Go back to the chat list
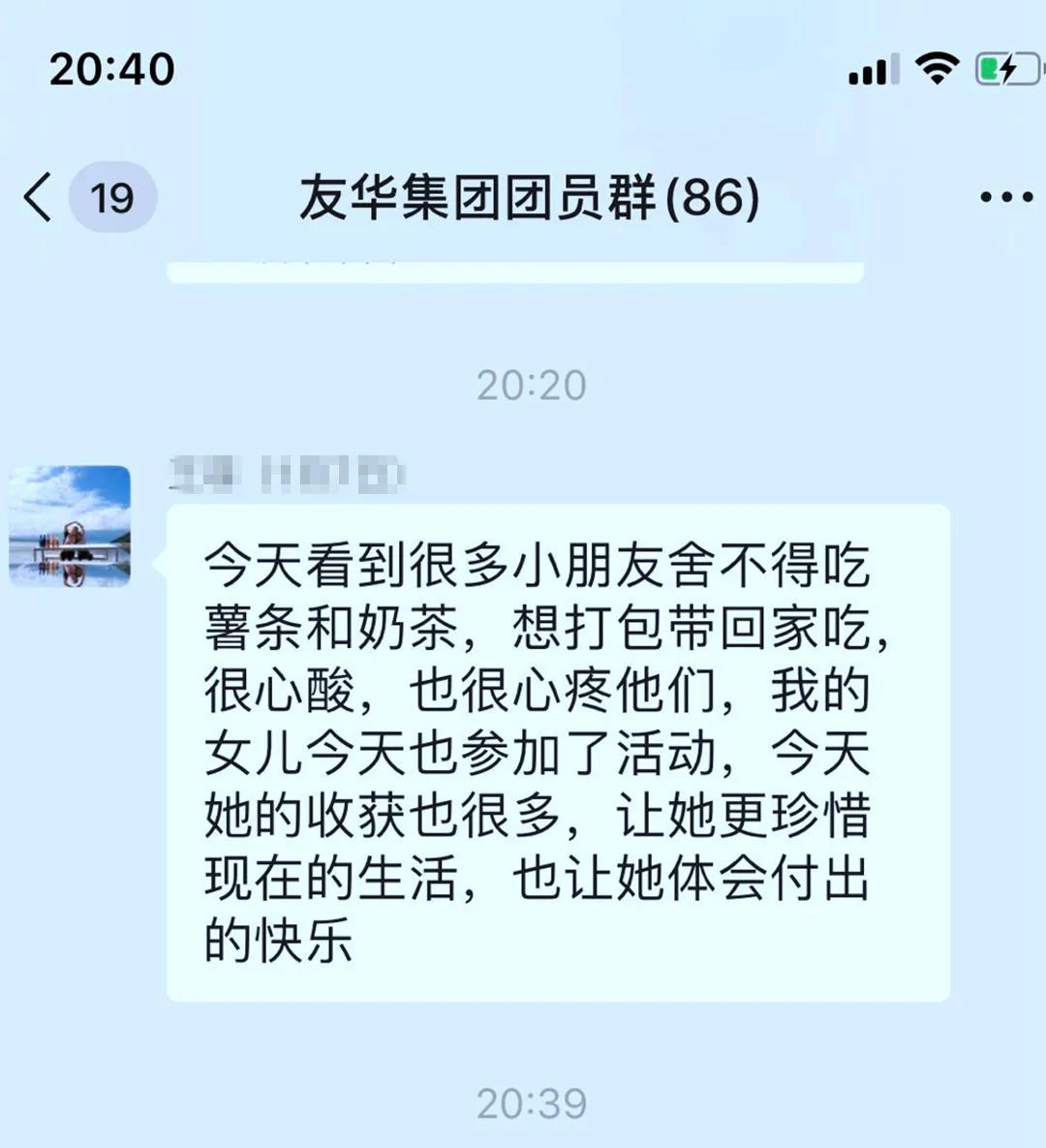Viewport: 1046px width, 1148px height. 39,198
